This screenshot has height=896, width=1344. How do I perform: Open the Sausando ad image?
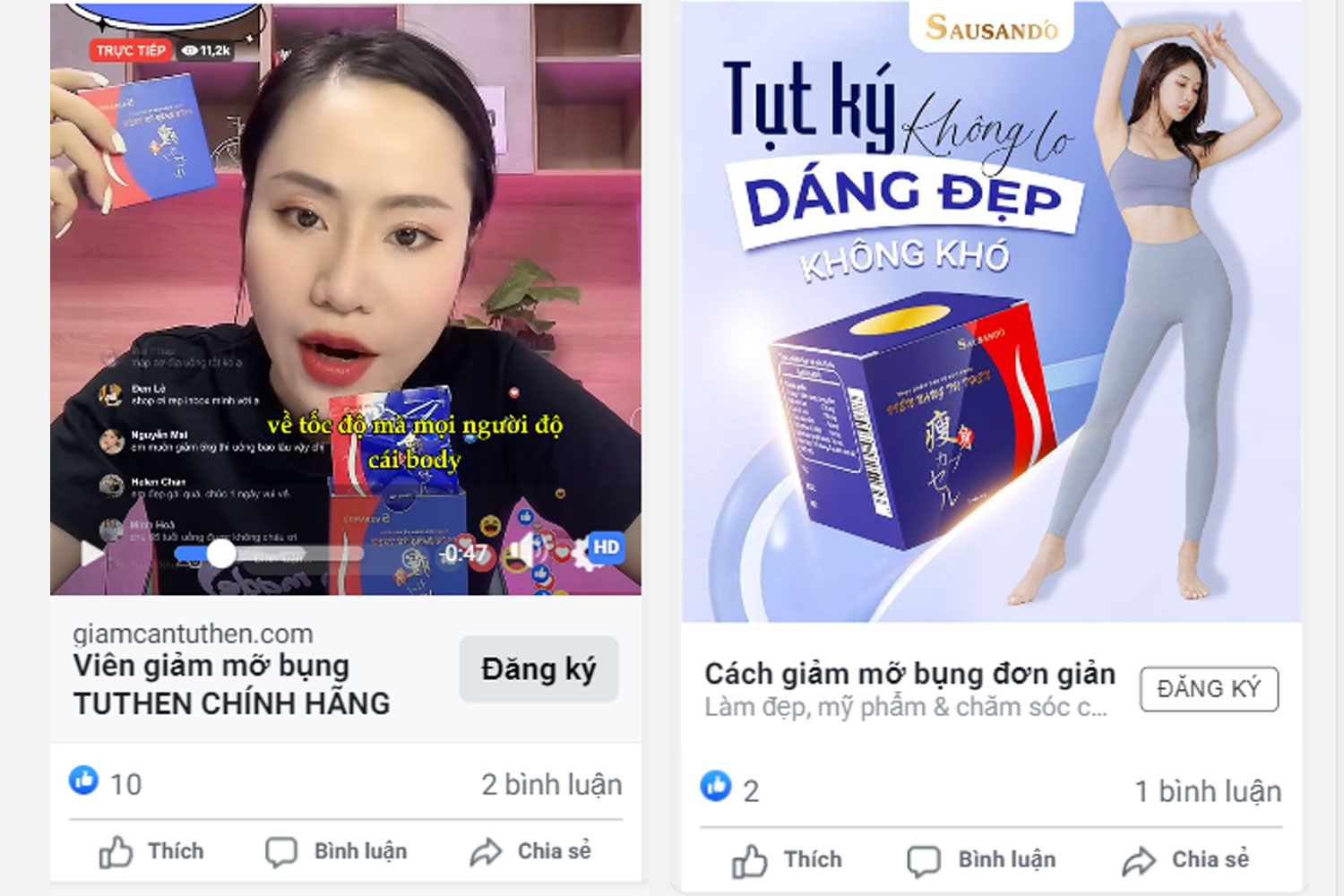pyautogui.click(x=990, y=314)
